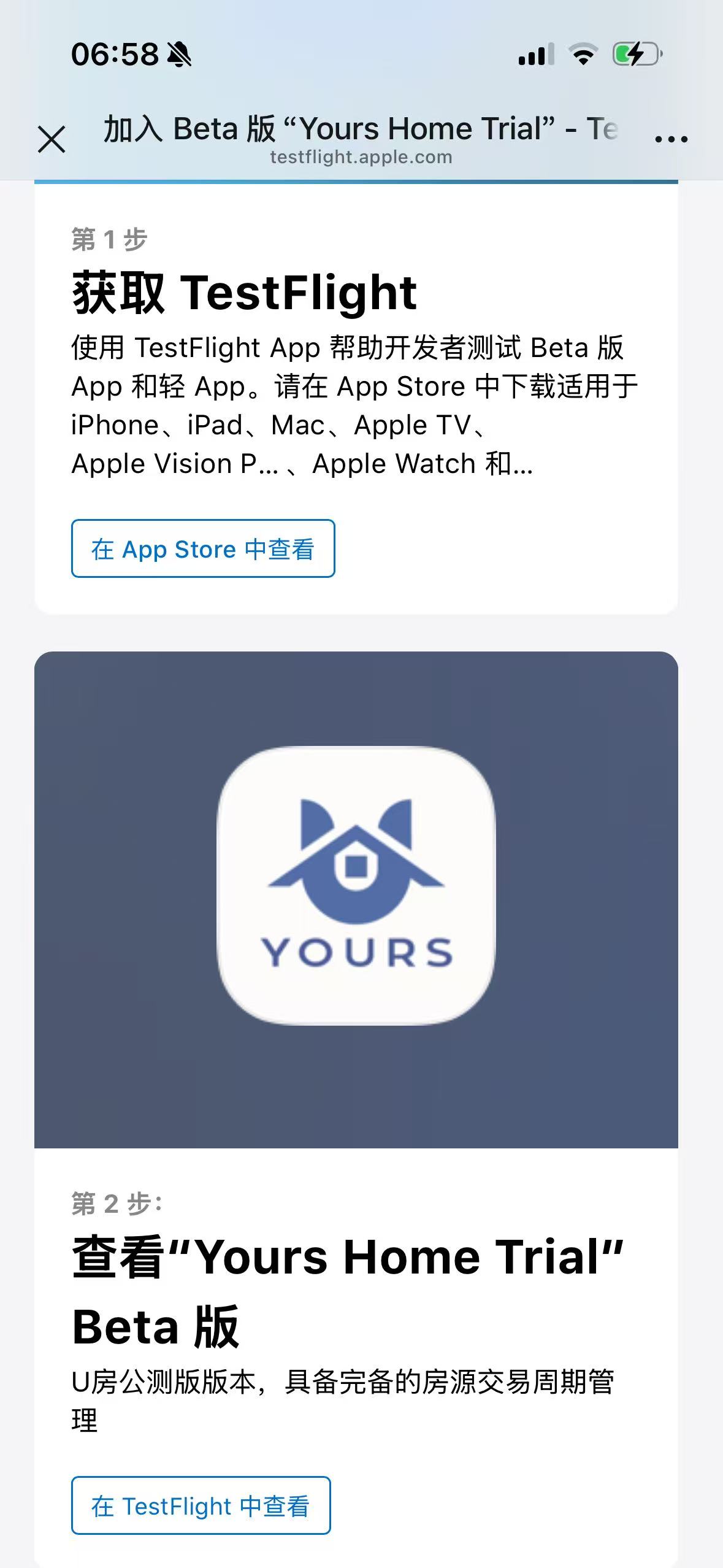
Task: Tap the page title 加入 Beta 版 Yours Home Trial
Action: 361,128
